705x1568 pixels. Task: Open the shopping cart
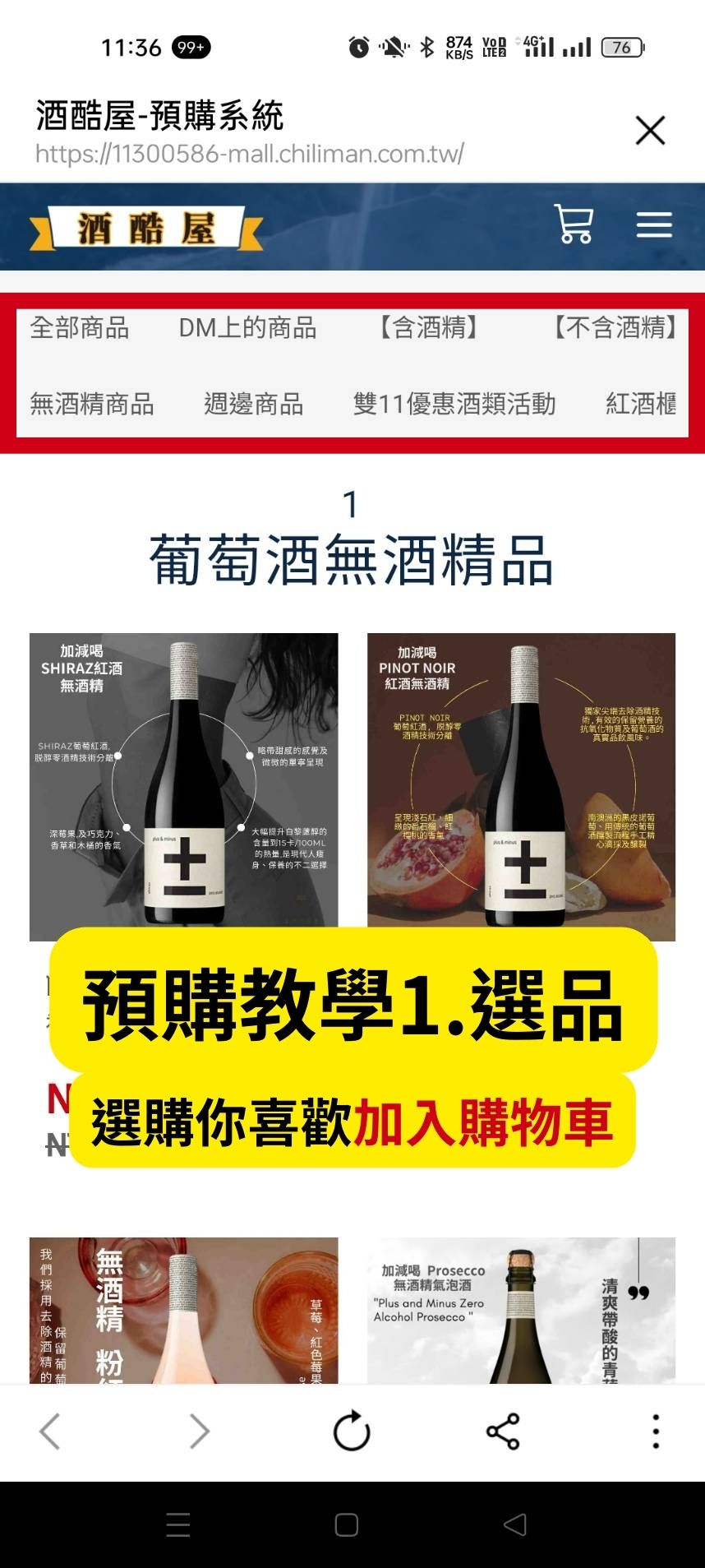point(574,224)
